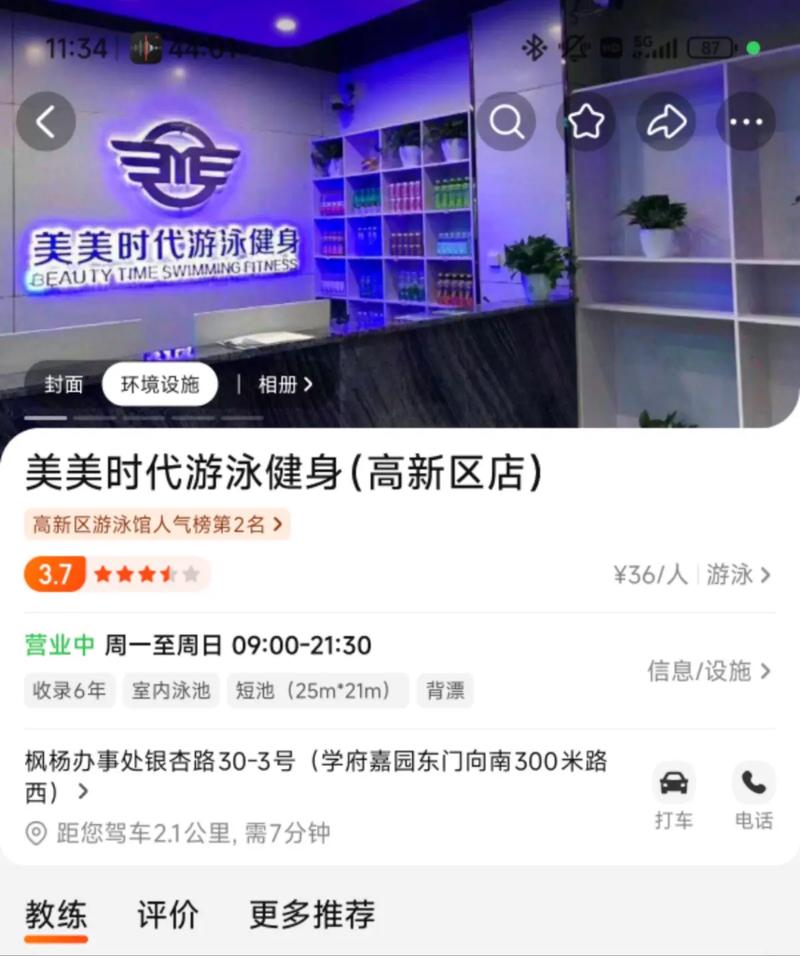Open the 高新区游泳馆人气榜第2名 ranking link
800x956 pixels.
pos(155,523)
